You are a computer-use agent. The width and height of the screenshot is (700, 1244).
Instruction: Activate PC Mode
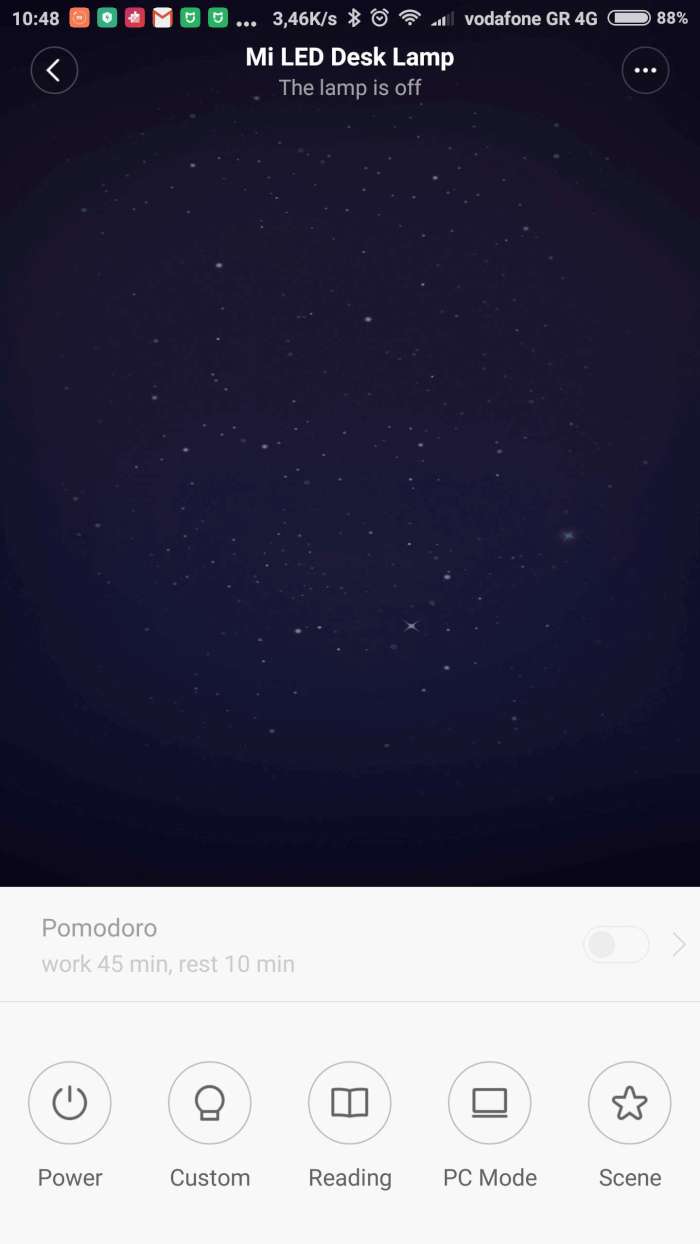[x=490, y=1103]
